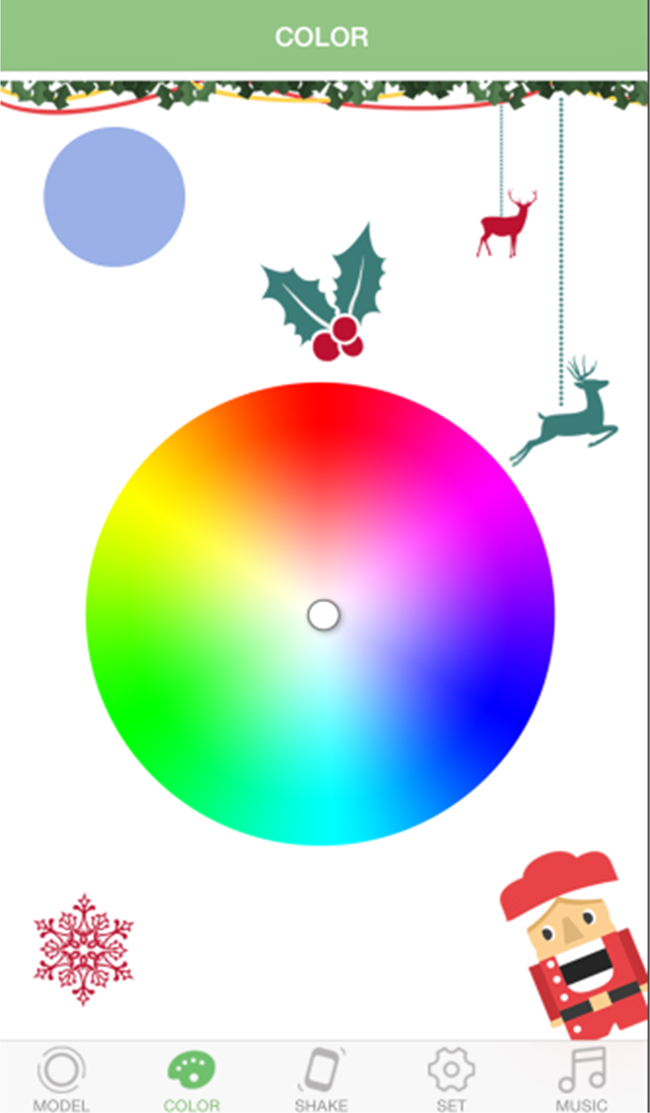Image resolution: width=650 pixels, height=1113 pixels.
Task: Open the SHAKE tab
Action: pyautogui.click(x=321, y=1078)
